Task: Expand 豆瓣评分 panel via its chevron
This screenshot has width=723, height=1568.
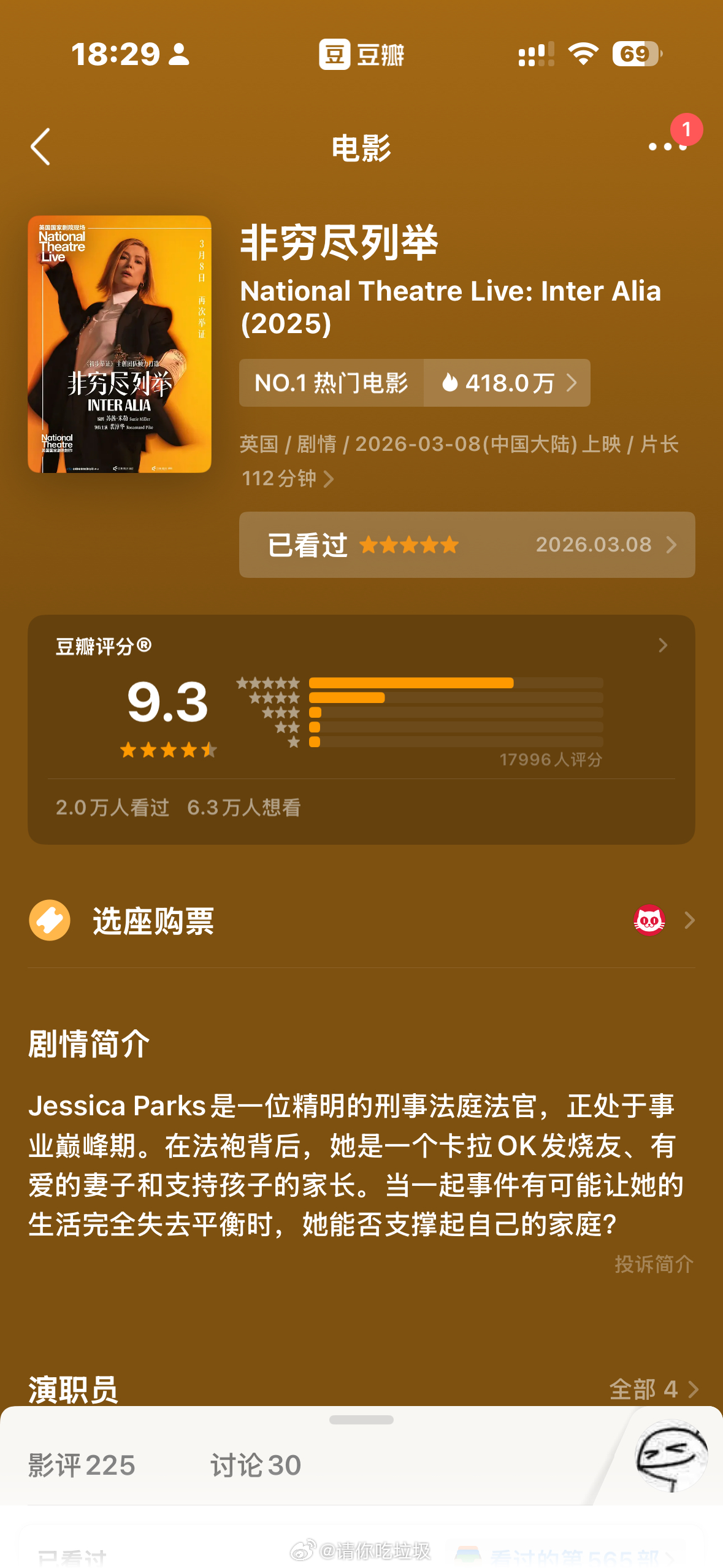Action: (x=662, y=645)
